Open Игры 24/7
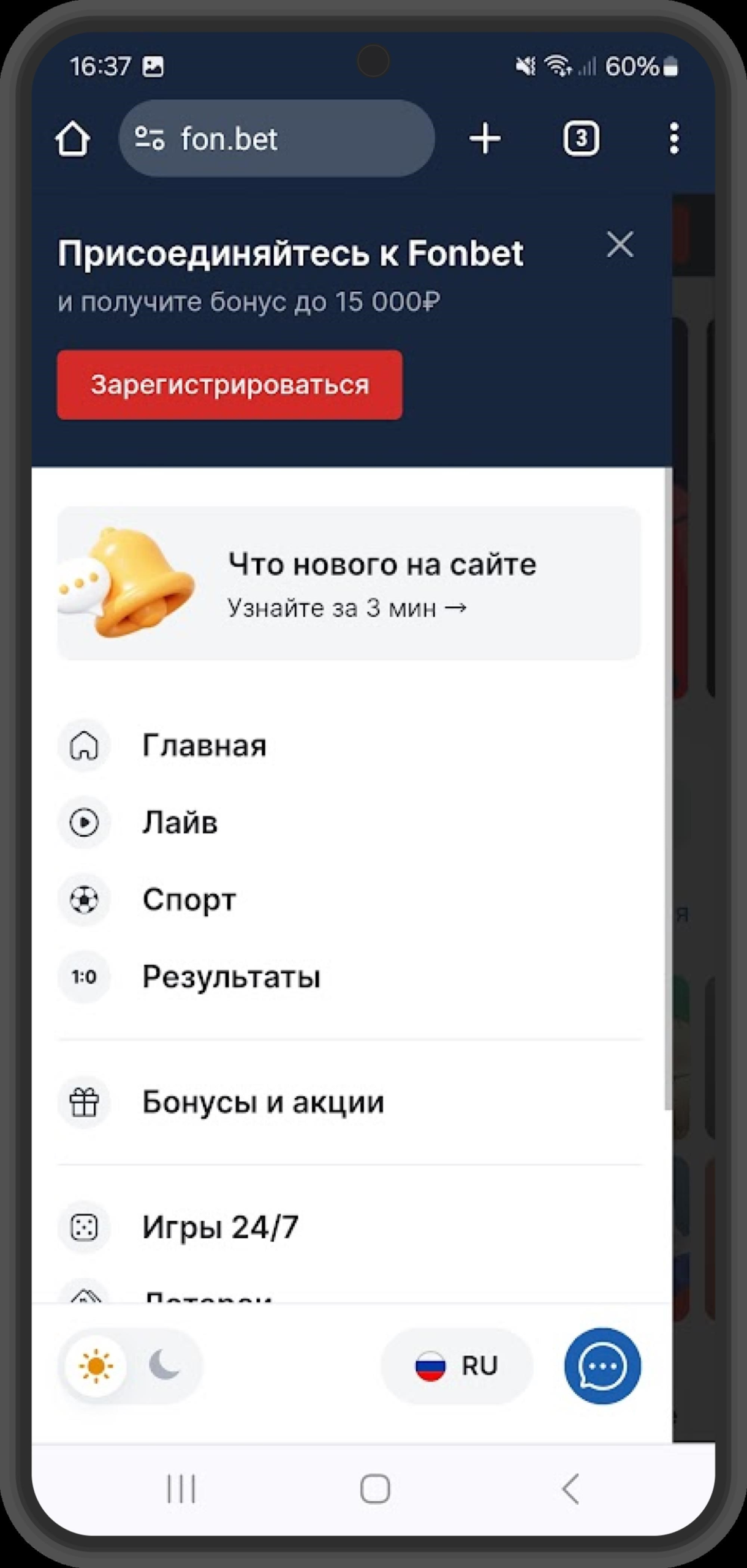Image resolution: width=747 pixels, height=1568 pixels. [220, 1227]
